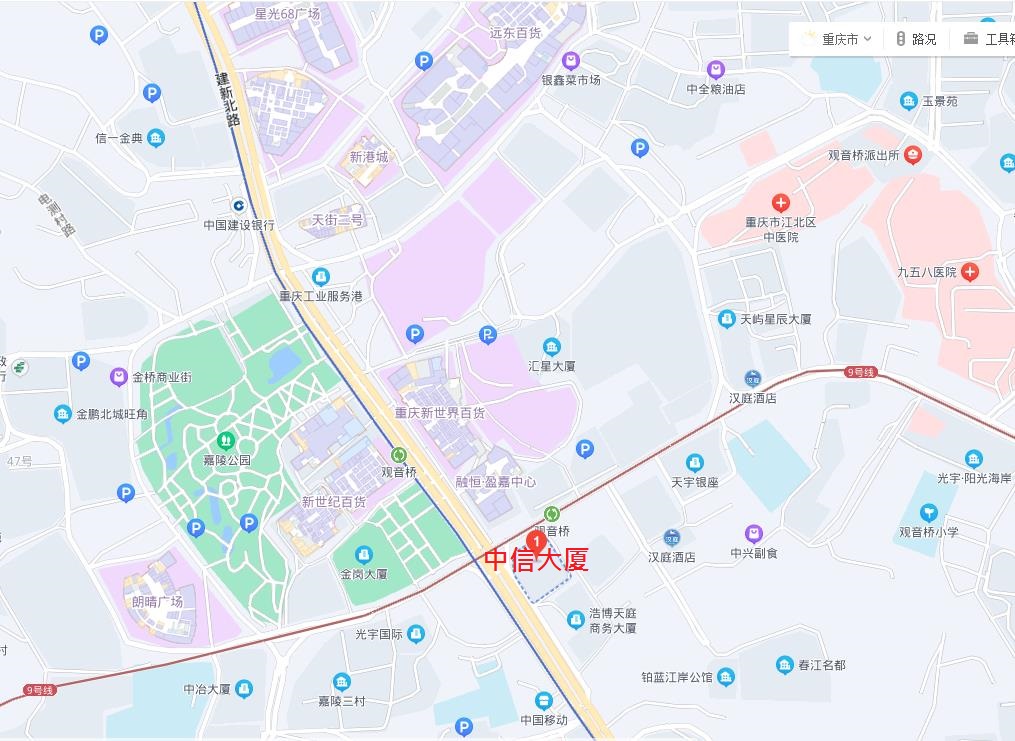
Task: Select the 天宇银座 building marker
Action: 695,463
